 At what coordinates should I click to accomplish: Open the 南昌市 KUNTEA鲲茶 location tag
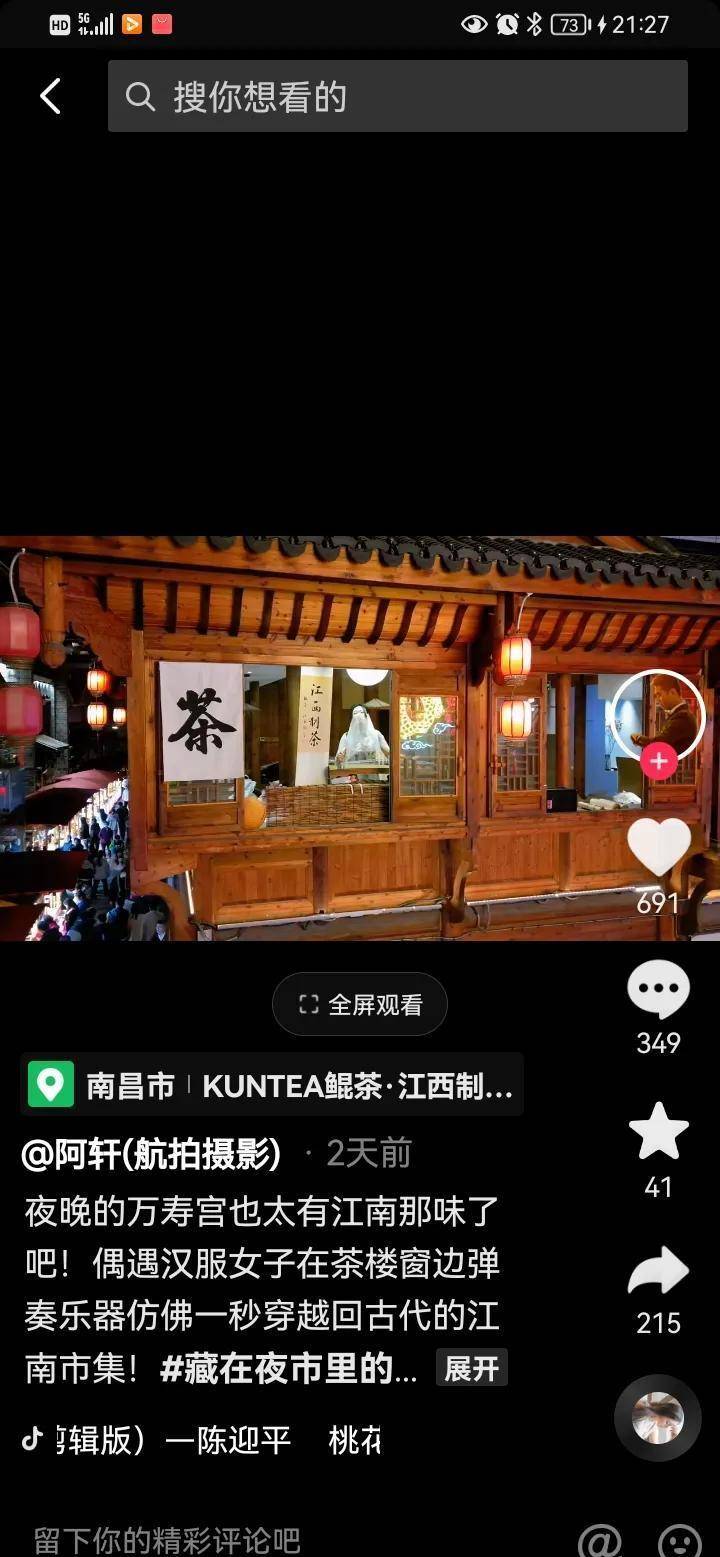coord(272,1085)
